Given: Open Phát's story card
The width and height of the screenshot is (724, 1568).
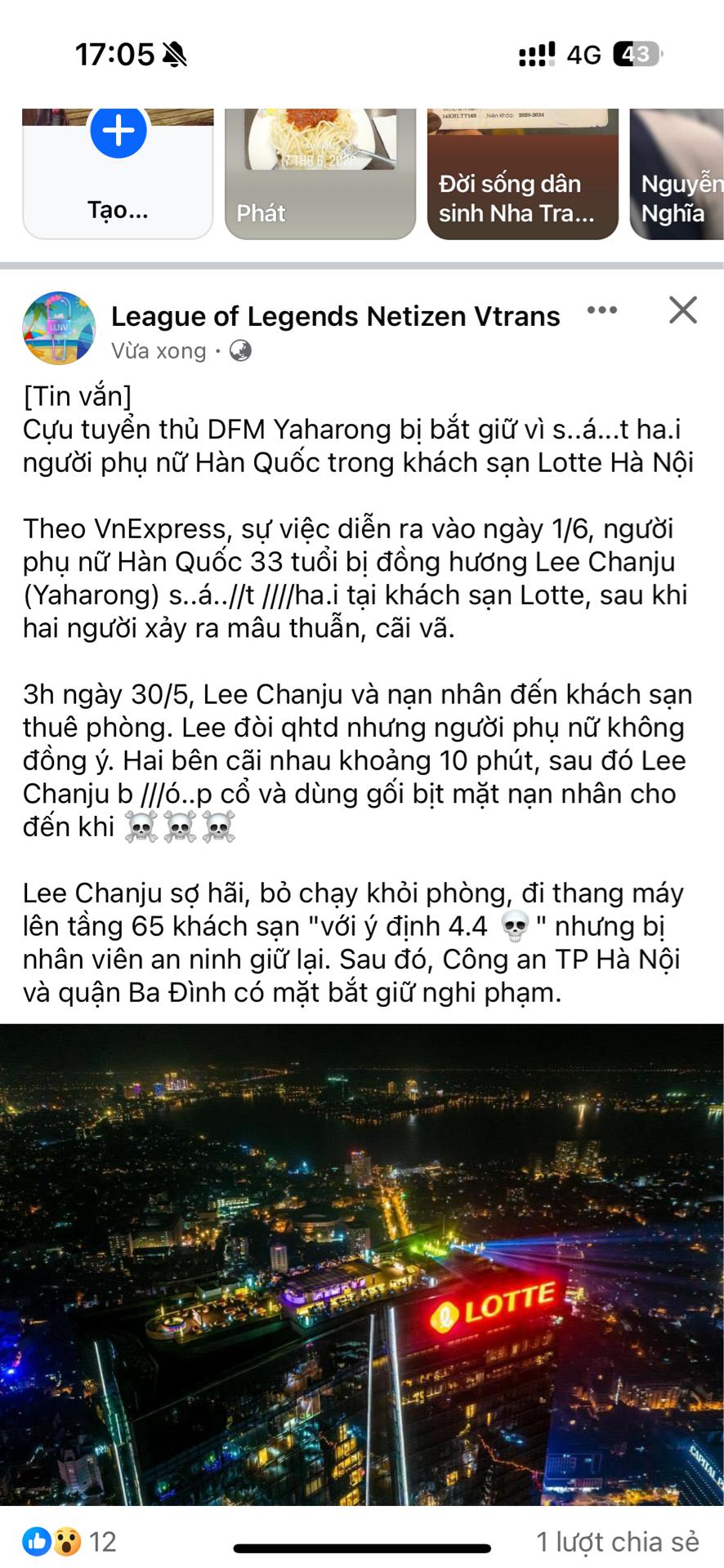Looking at the screenshot, I should (320, 174).
